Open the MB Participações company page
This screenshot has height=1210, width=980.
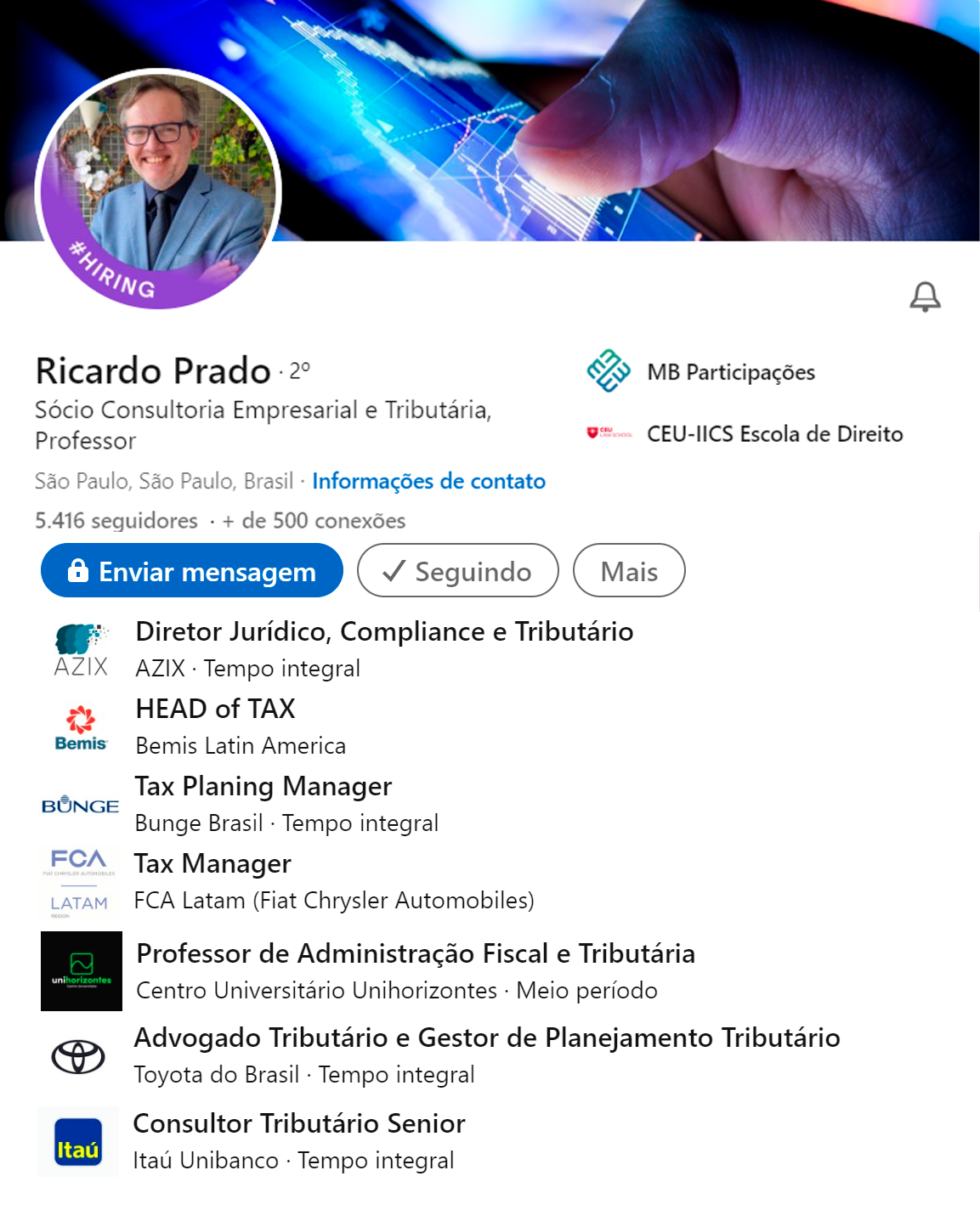[x=730, y=372]
